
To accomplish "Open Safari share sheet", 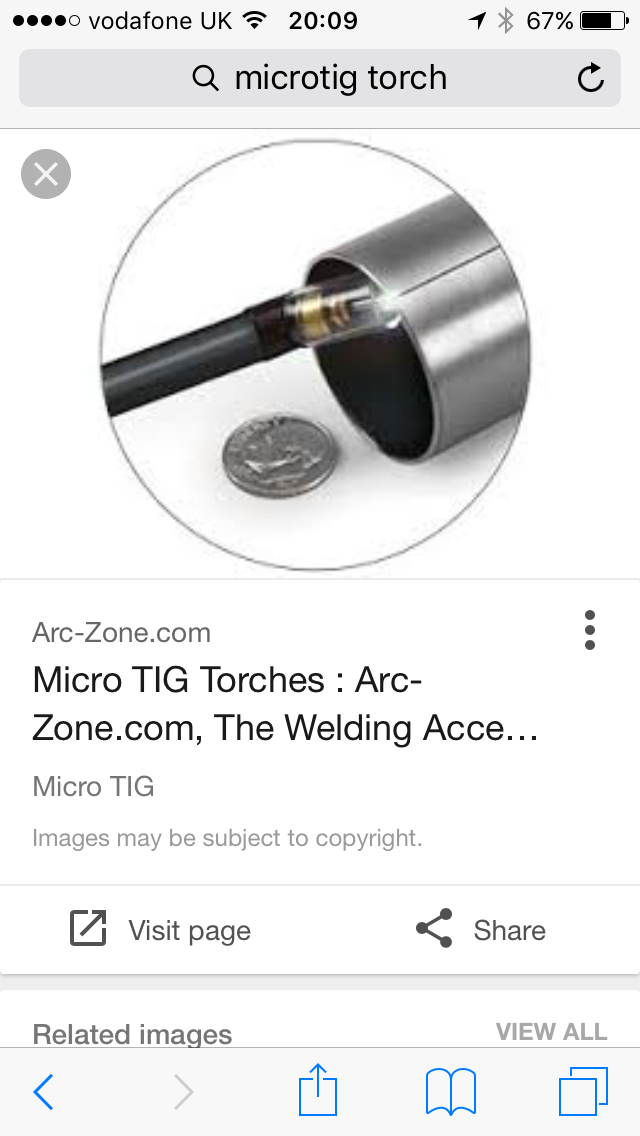I will (x=319, y=1090).
